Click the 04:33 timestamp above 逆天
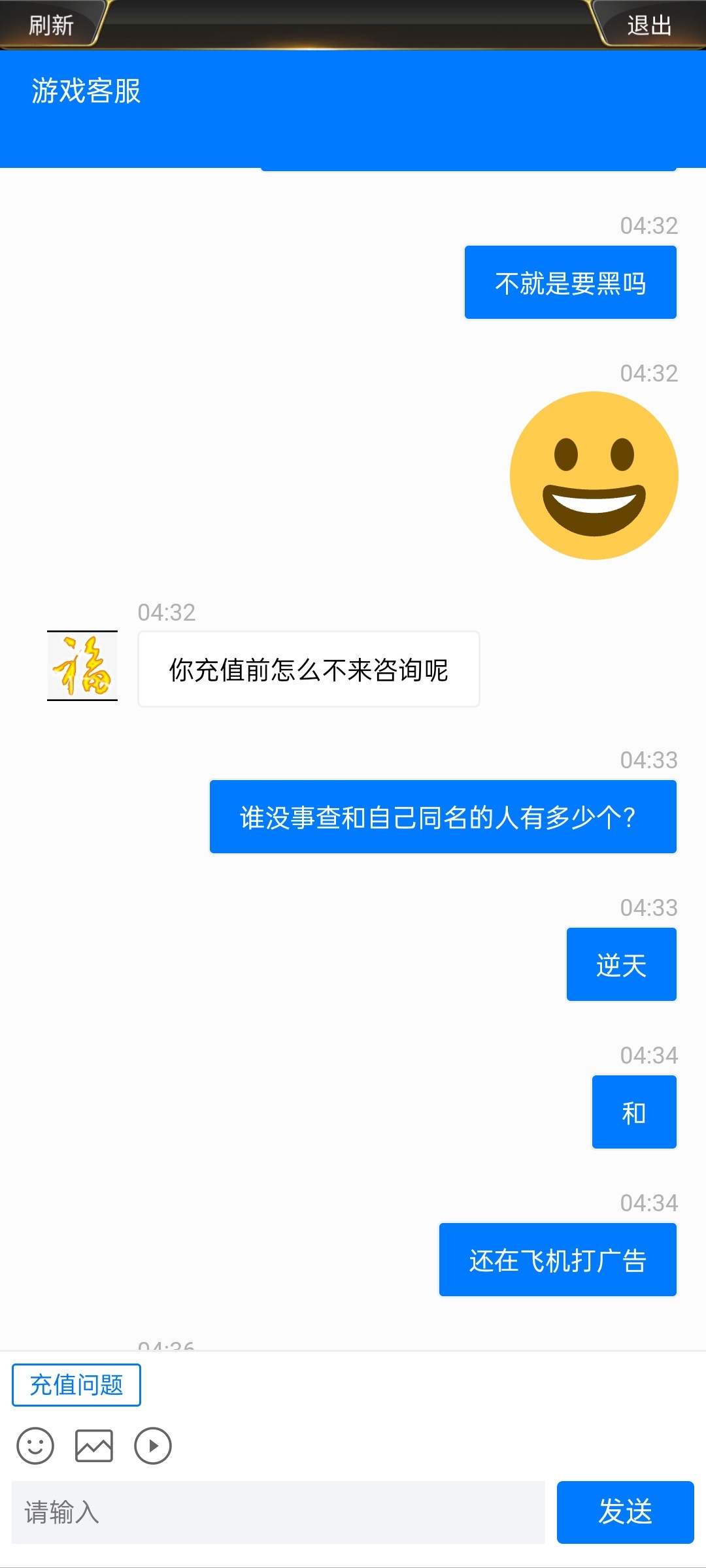 tap(648, 907)
